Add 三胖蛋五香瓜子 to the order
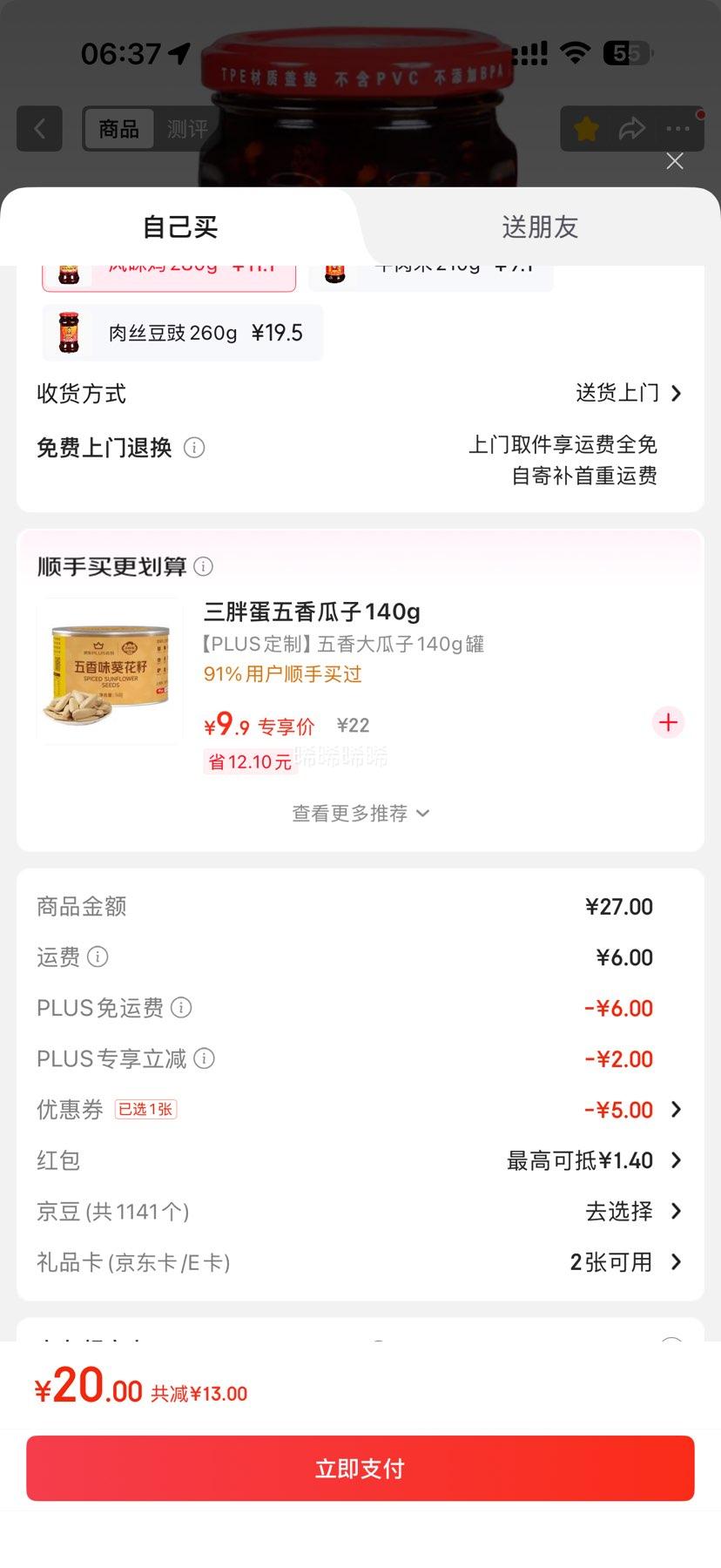This screenshot has width=721, height=1568. click(x=668, y=722)
